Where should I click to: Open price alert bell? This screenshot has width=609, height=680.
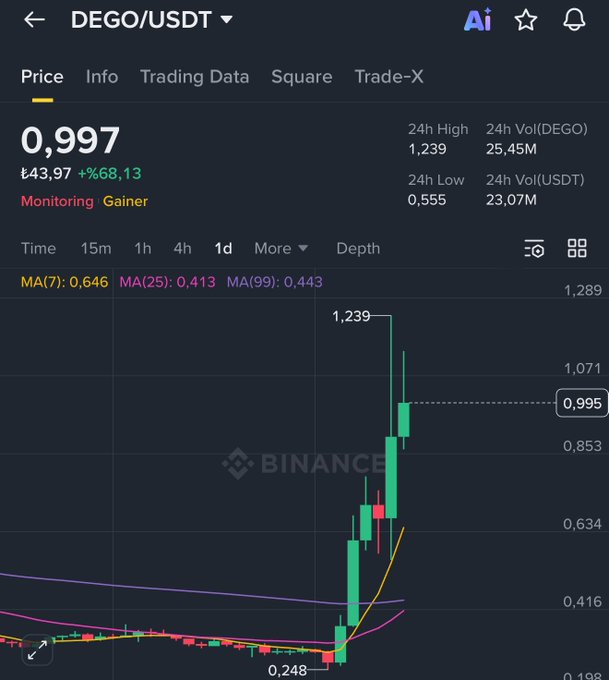point(574,20)
